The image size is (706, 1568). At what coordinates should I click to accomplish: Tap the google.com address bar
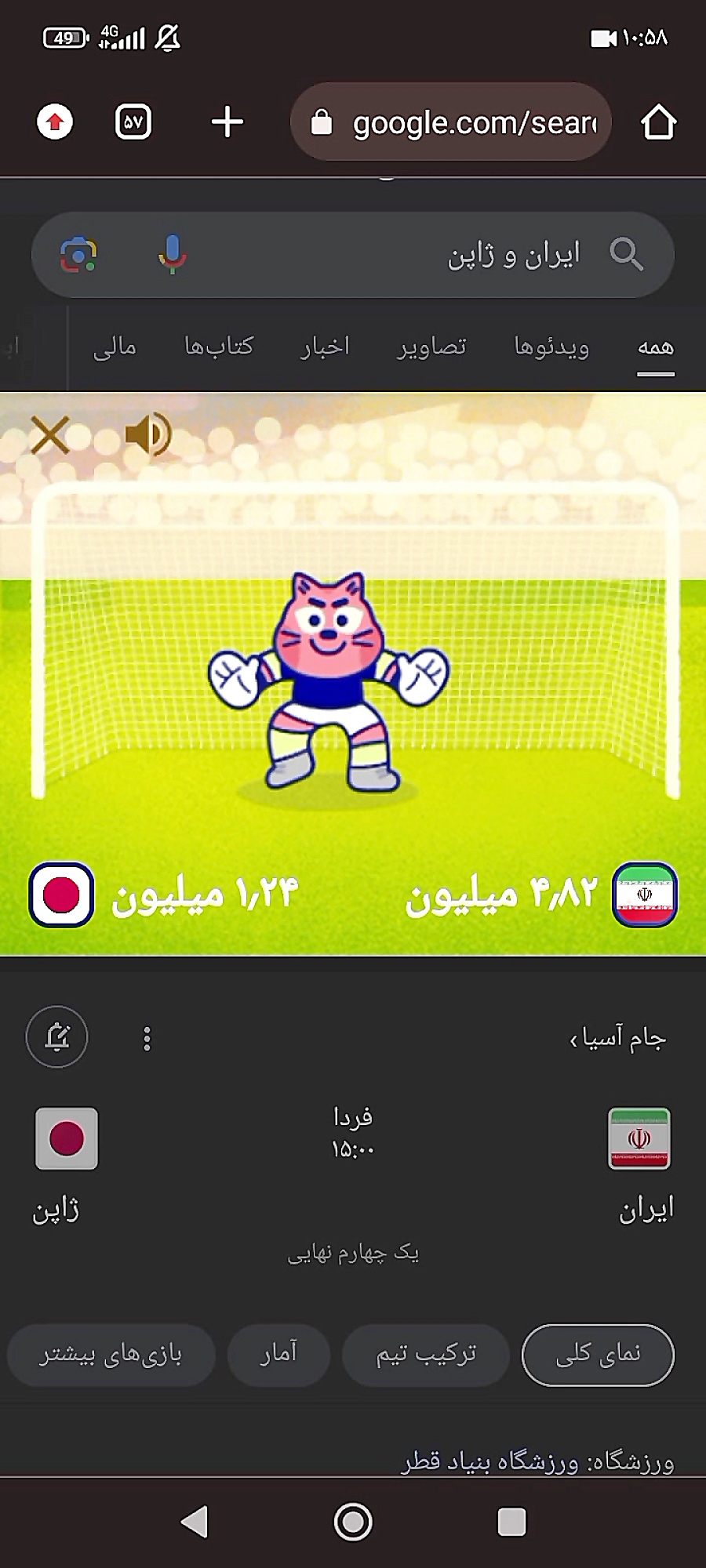(x=451, y=122)
